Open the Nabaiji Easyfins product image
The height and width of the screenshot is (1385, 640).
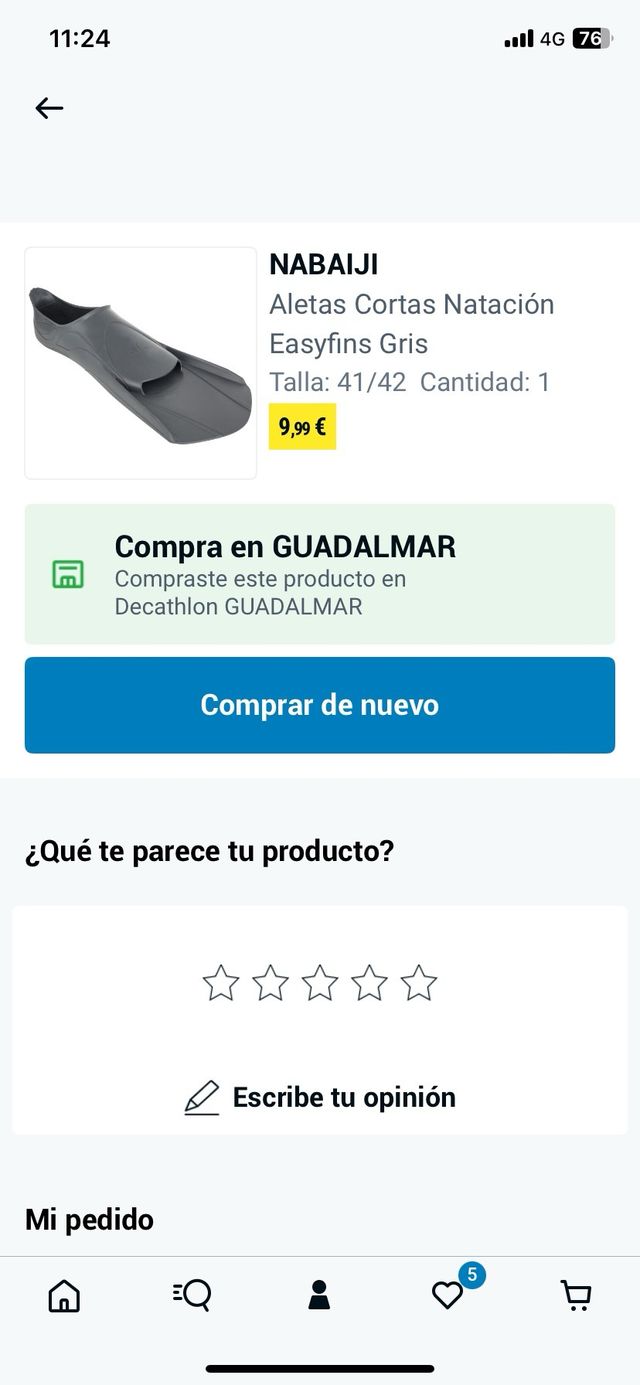140,363
